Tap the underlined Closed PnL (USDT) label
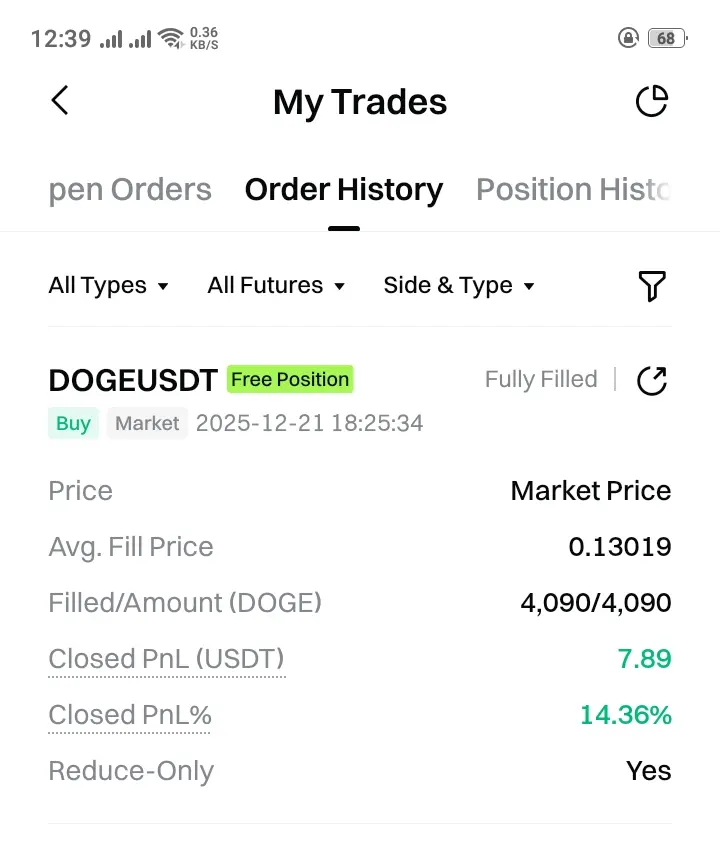720x857 pixels. click(x=167, y=659)
